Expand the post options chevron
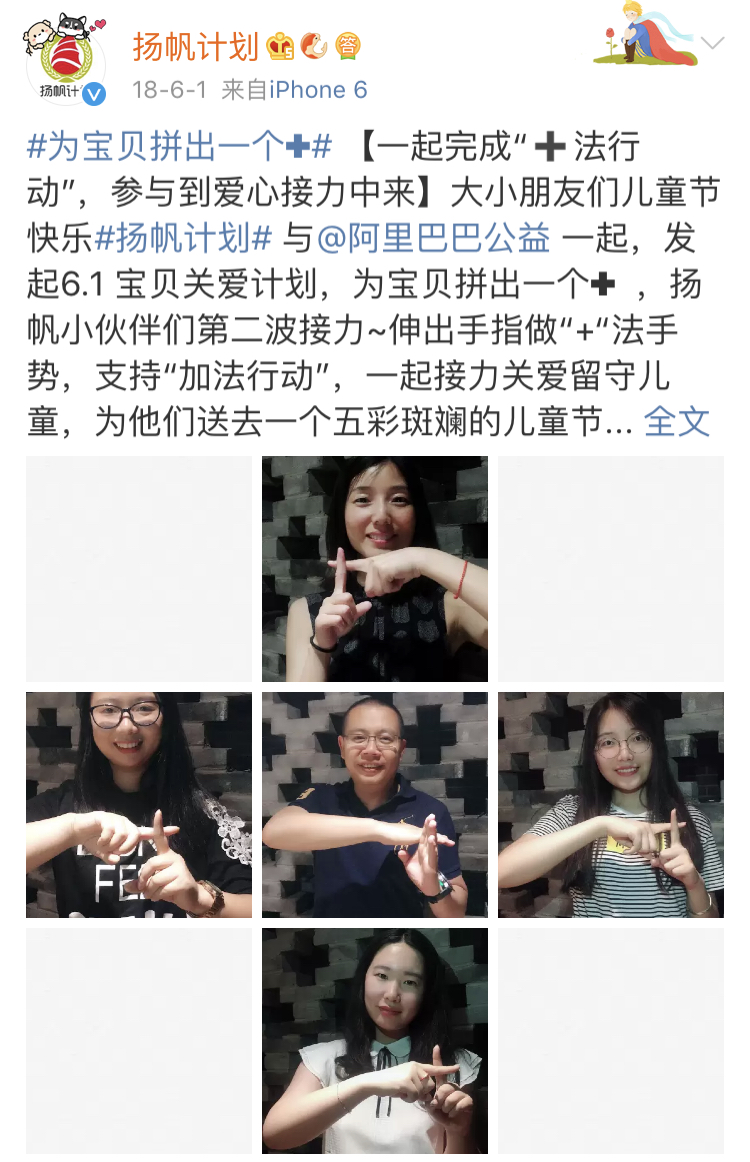 pos(713,43)
